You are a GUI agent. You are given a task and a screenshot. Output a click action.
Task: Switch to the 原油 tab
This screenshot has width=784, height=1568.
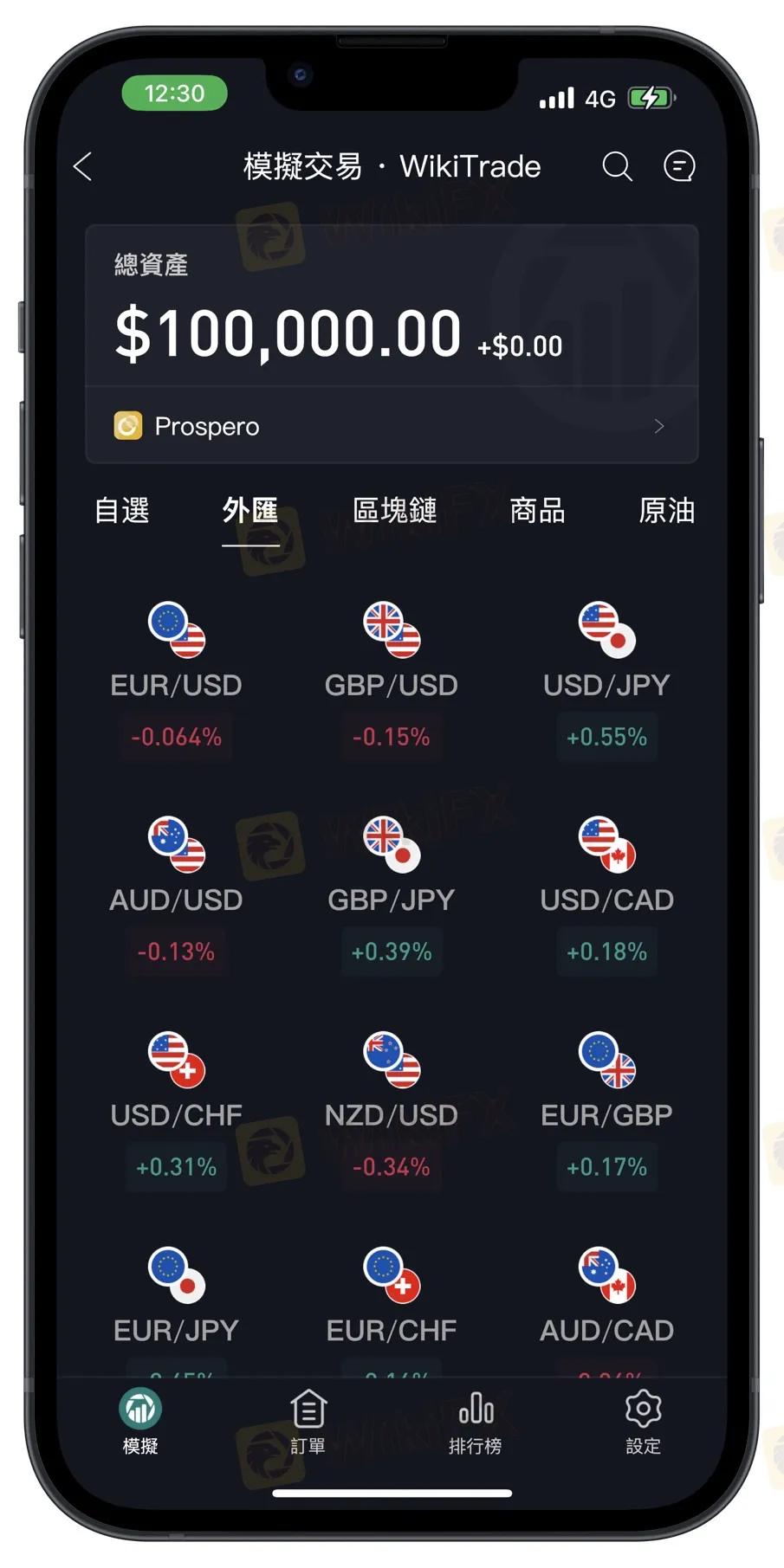[x=666, y=511]
